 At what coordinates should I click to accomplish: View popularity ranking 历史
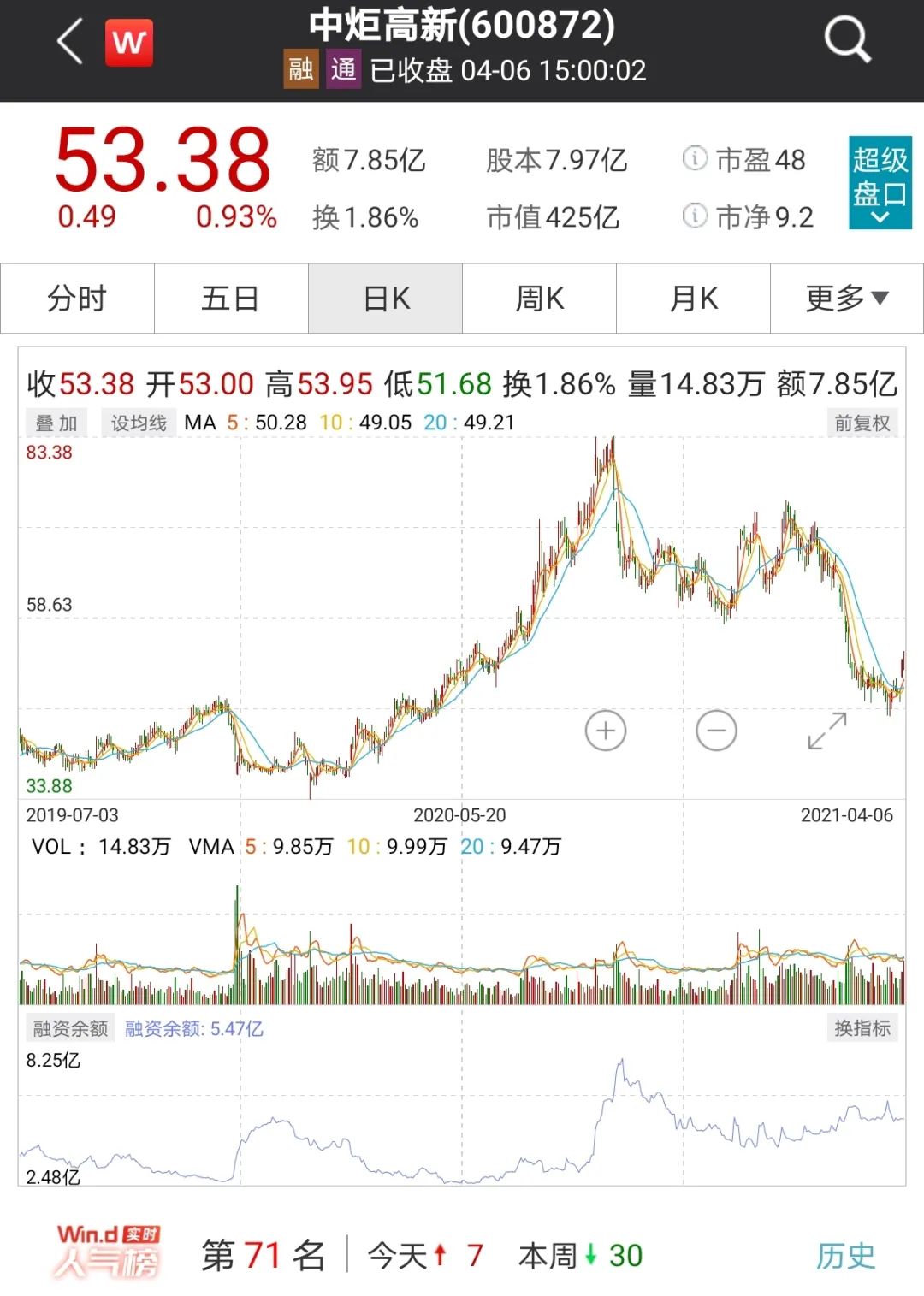[845, 1256]
